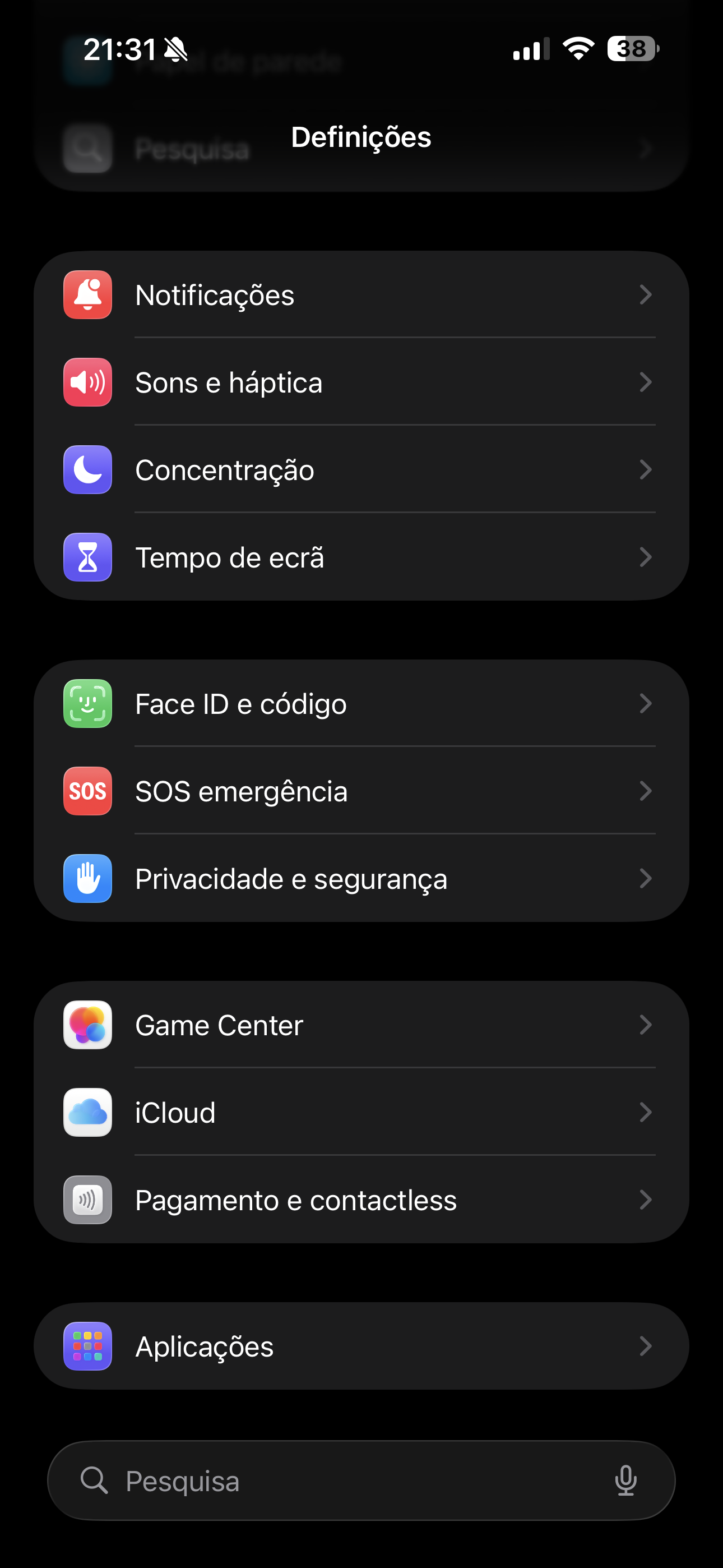The height and width of the screenshot is (1568, 723).
Task: Go to Privacidade e segurança
Action: click(x=360, y=879)
